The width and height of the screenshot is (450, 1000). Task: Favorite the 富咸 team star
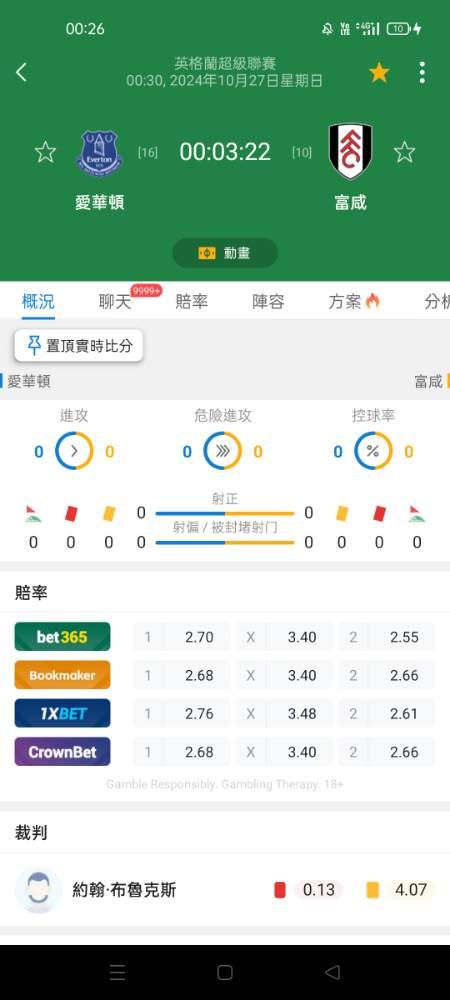(x=404, y=152)
